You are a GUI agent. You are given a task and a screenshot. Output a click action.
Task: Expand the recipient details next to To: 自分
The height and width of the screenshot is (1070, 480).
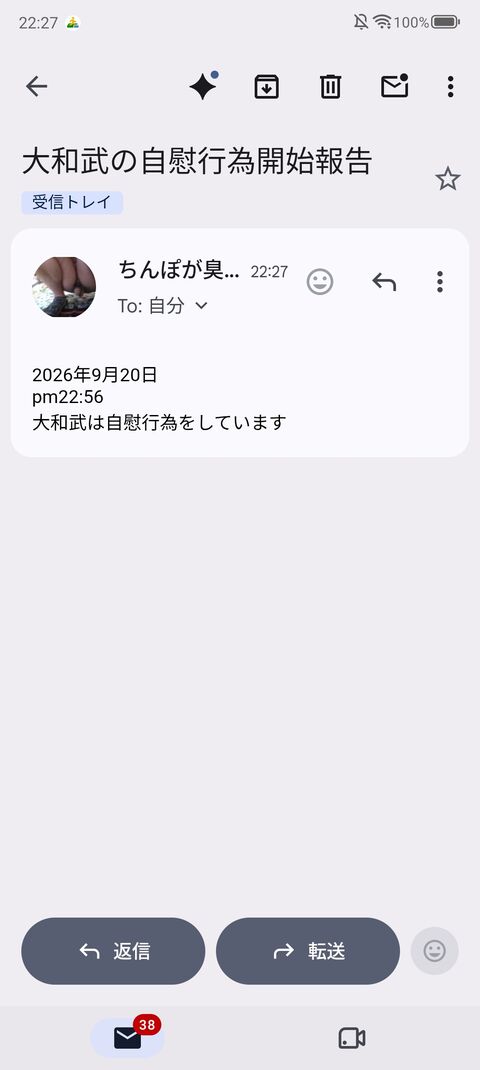point(201,306)
